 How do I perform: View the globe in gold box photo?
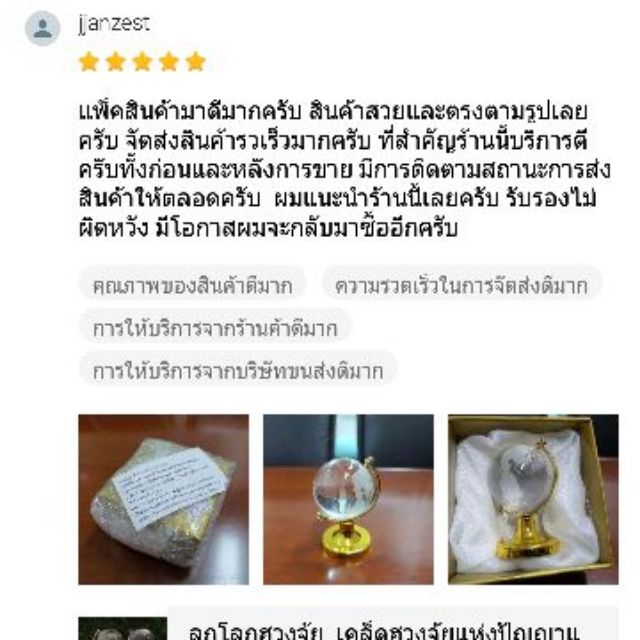tap(532, 499)
